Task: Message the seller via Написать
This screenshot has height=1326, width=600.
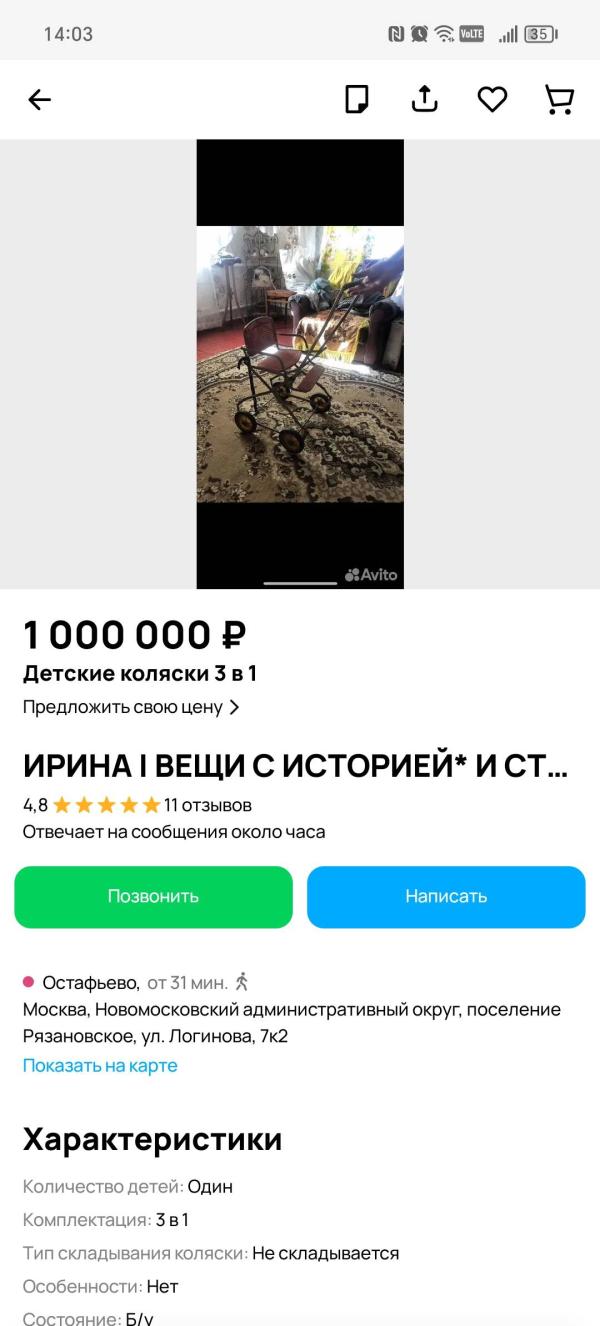Action: 446,897
